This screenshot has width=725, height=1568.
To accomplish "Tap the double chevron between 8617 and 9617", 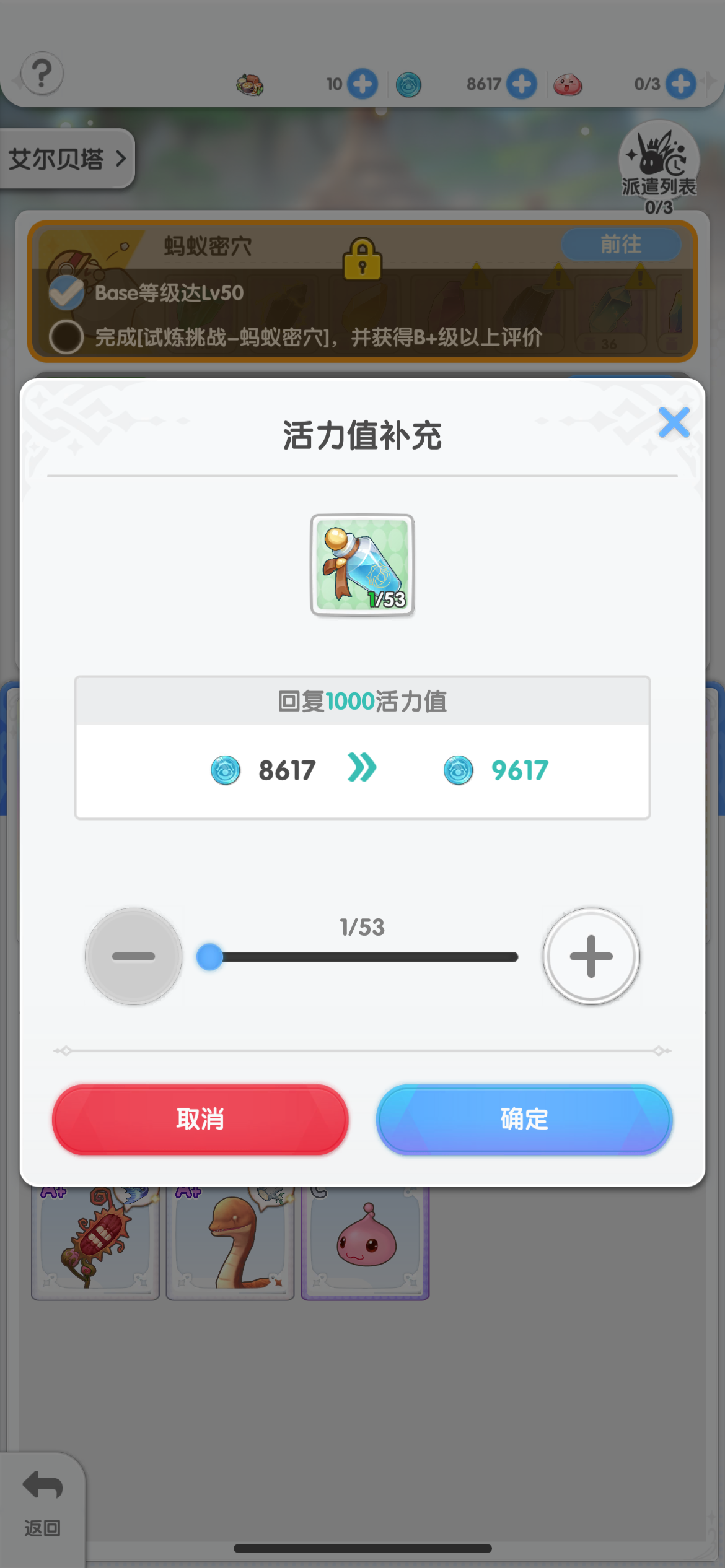I will (363, 768).
